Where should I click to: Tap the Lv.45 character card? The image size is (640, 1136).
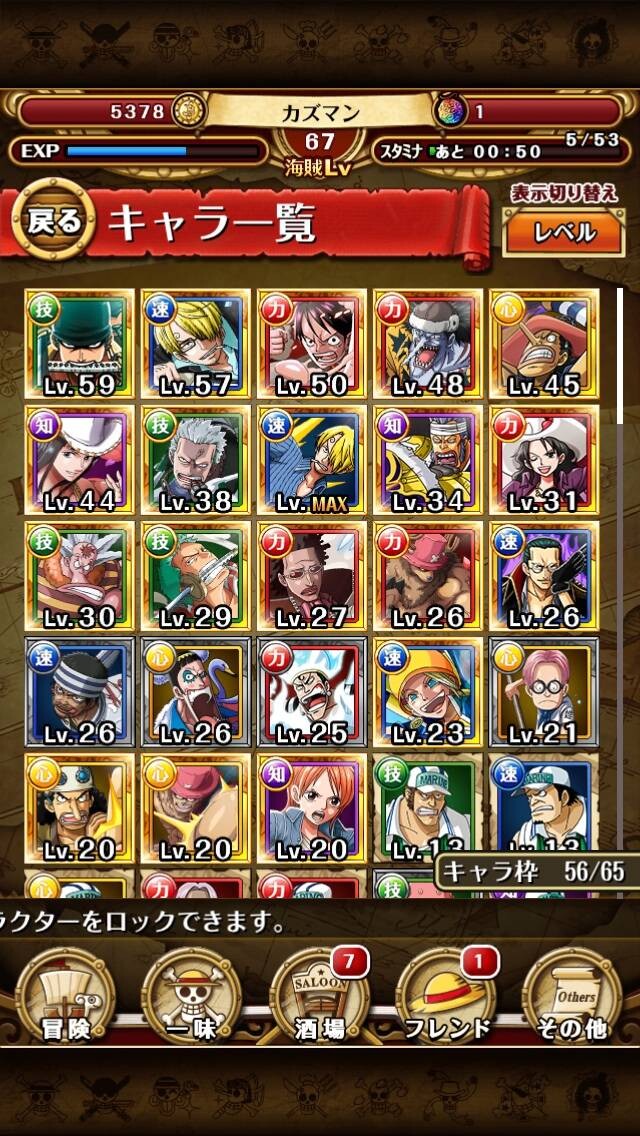[x=544, y=344]
